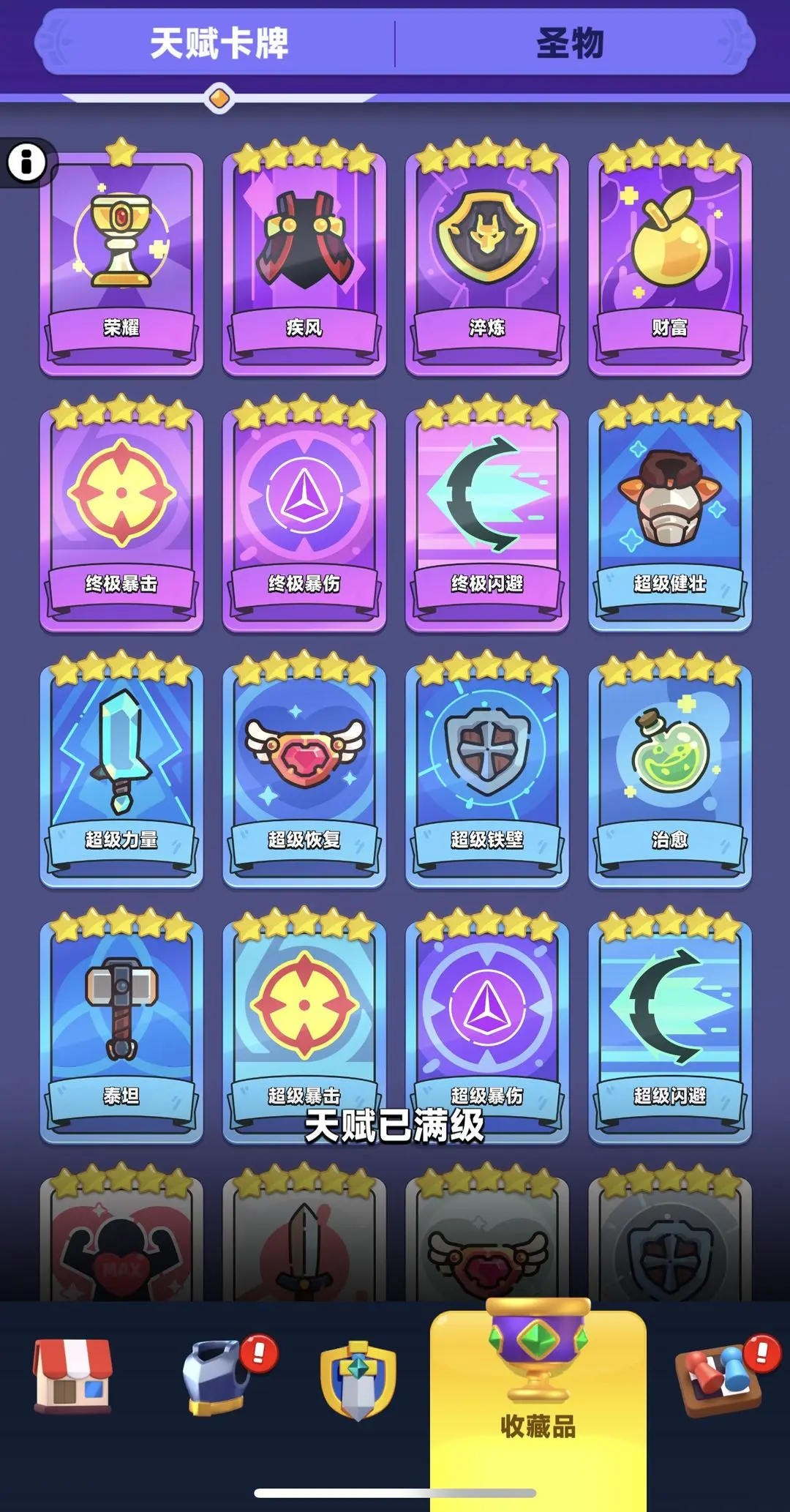Select the 超级铁壁 talent card

click(487, 772)
